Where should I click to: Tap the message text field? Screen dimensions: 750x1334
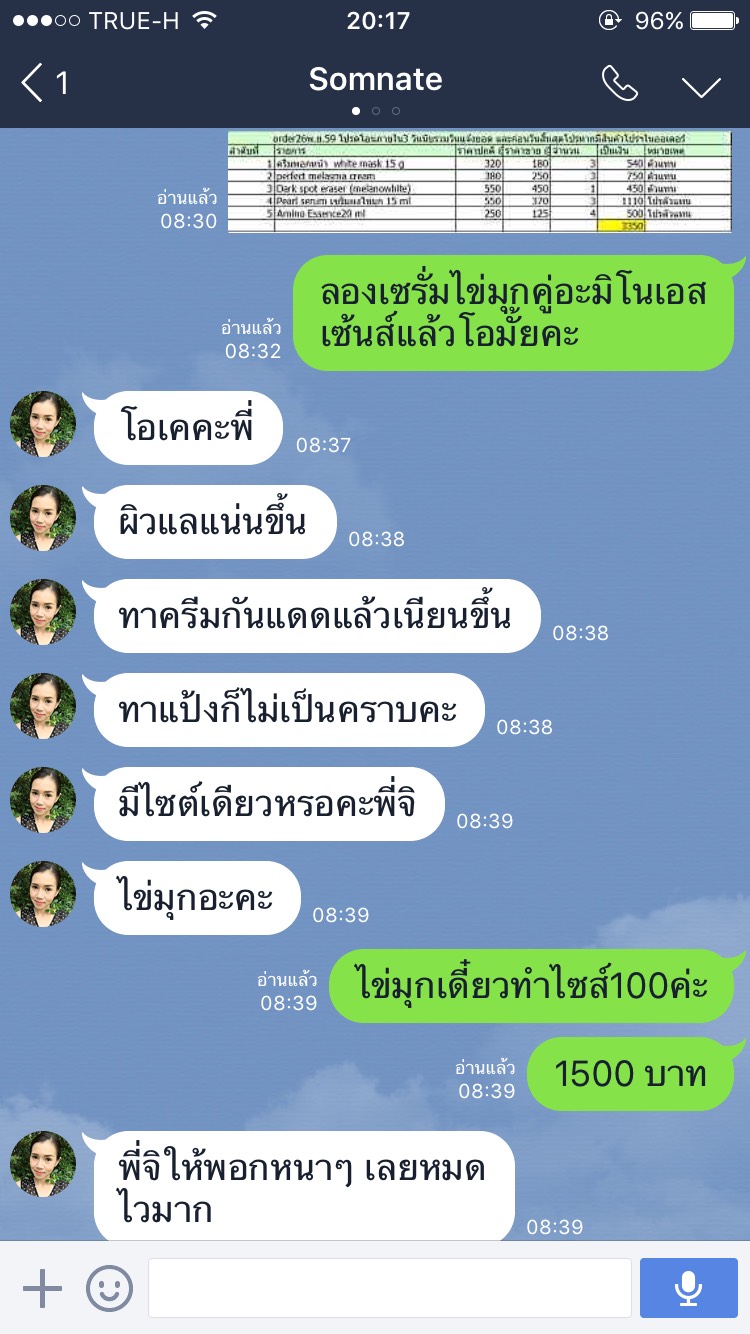click(x=390, y=1288)
